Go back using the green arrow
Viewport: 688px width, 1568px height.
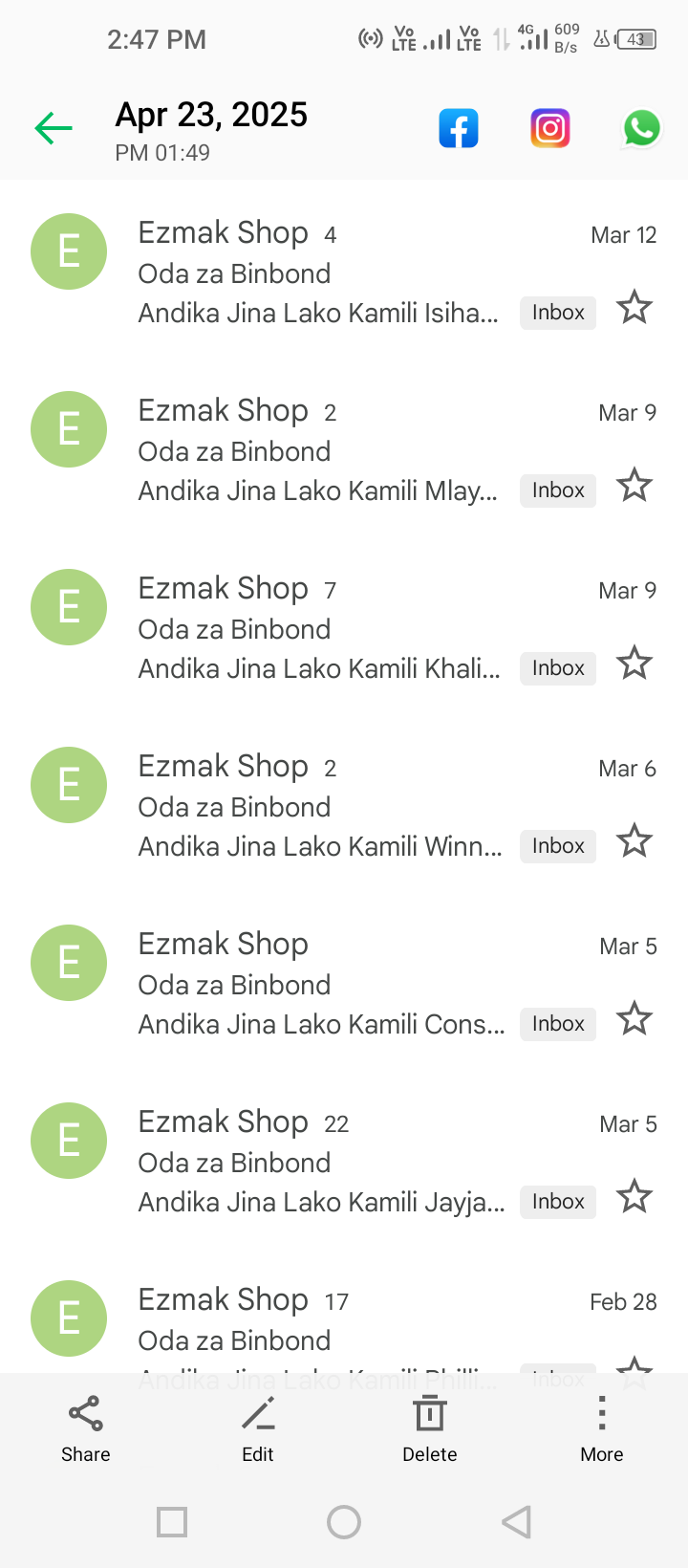coord(54,128)
